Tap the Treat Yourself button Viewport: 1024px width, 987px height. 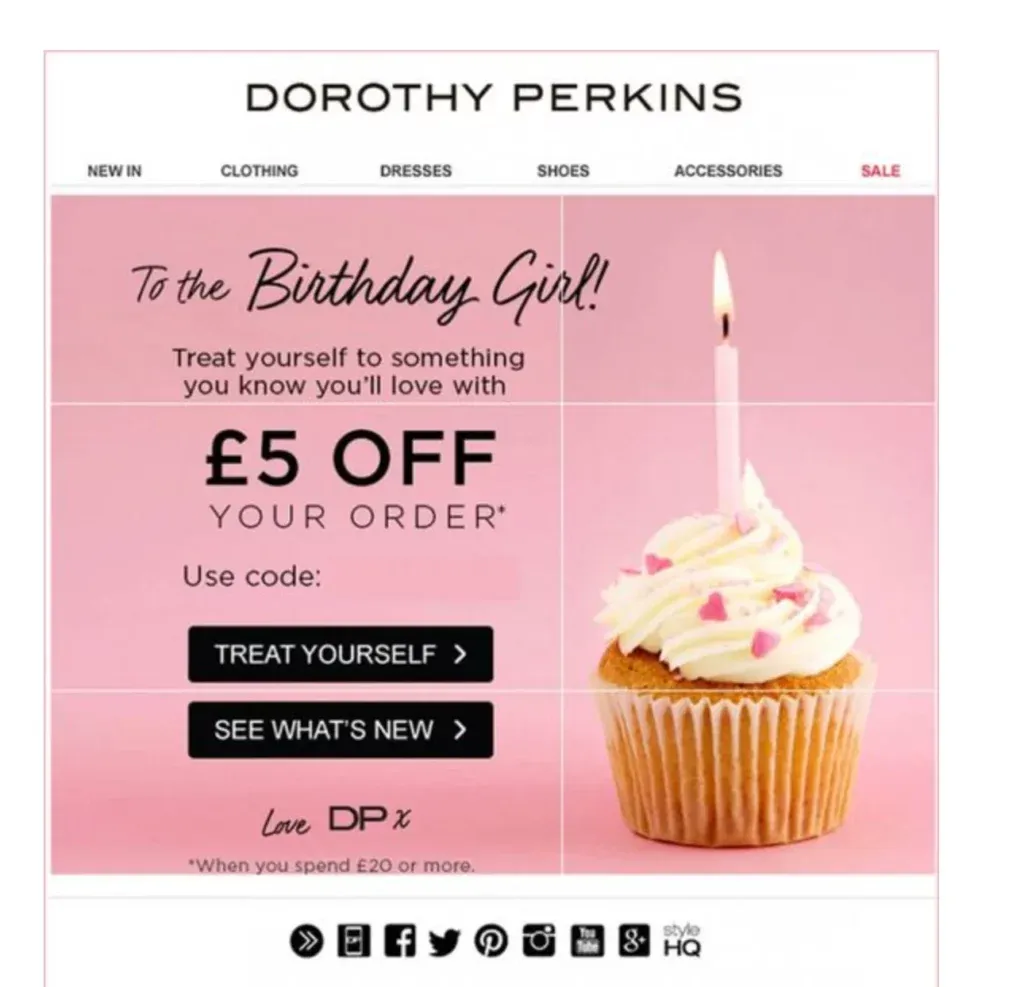(340, 655)
